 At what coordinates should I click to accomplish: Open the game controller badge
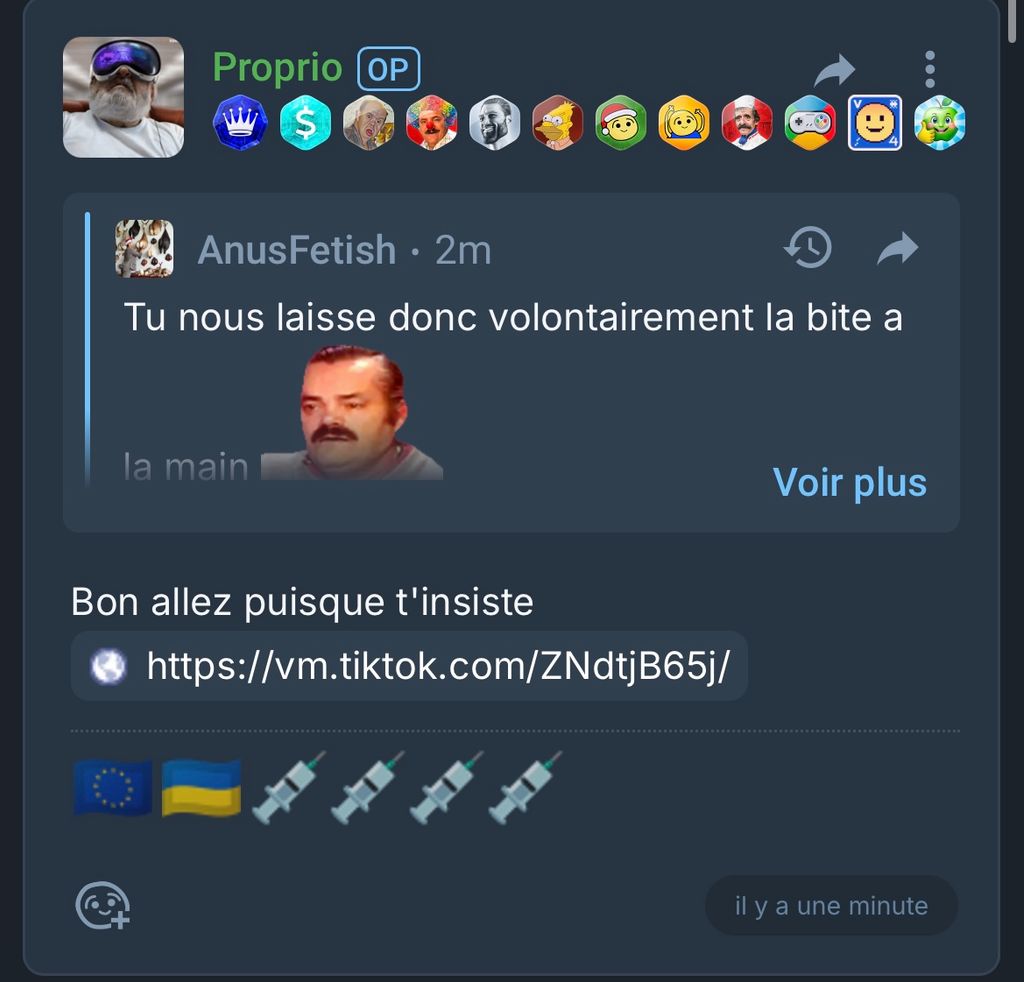pyautogui.click(x=810, y=123)
